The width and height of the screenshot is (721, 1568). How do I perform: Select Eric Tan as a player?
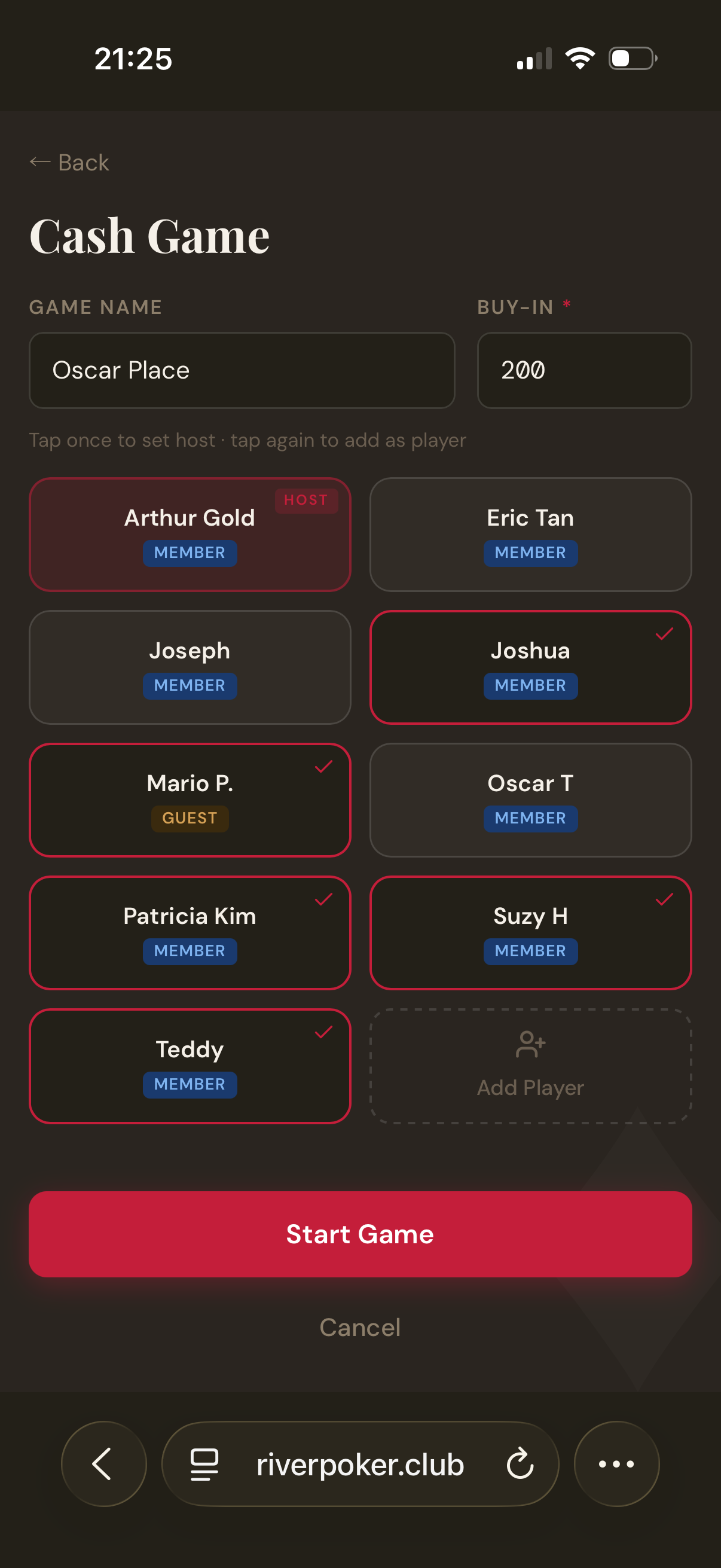pos(530,535)
